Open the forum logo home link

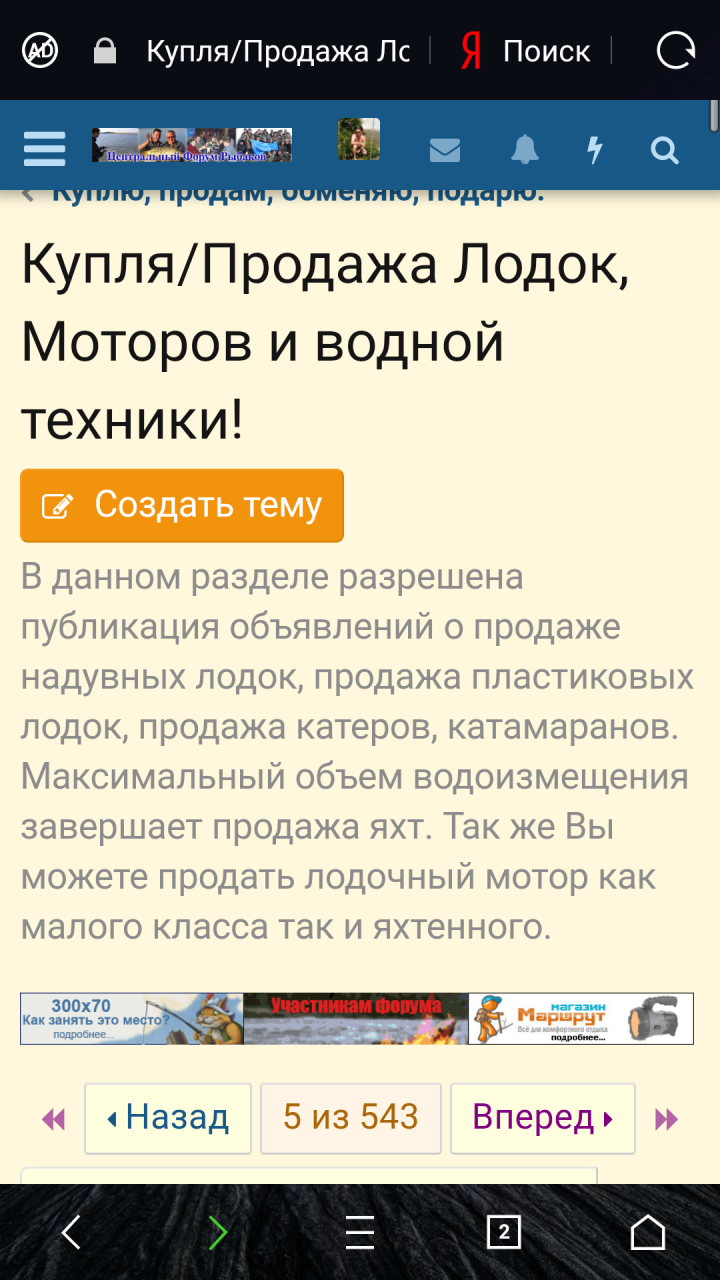pyautogui.click(x=192, y=145)
